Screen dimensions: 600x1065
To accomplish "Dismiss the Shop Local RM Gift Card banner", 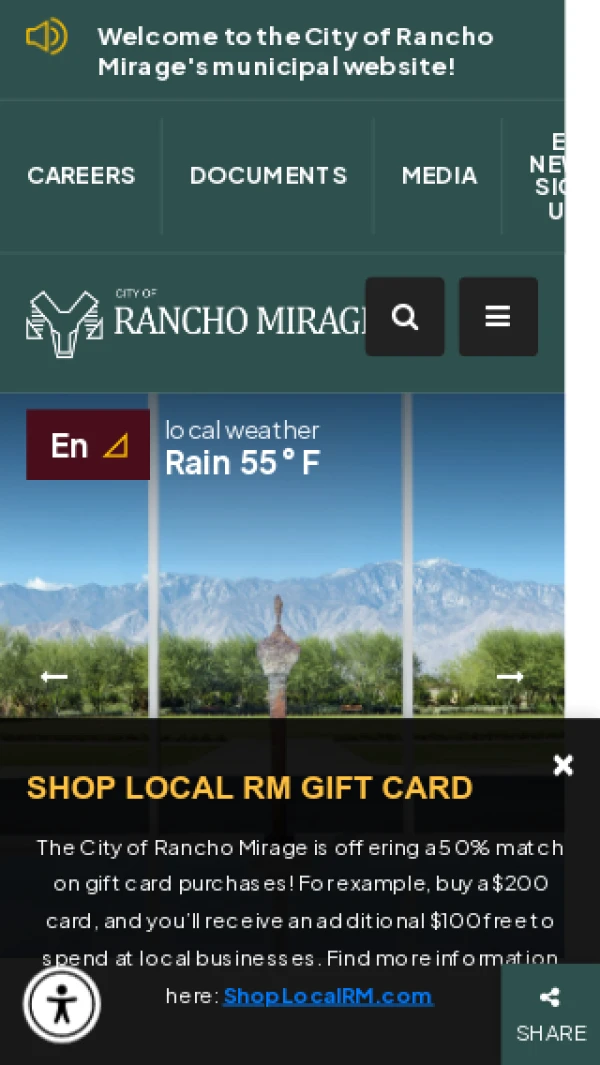I will [x=563, y=765].
